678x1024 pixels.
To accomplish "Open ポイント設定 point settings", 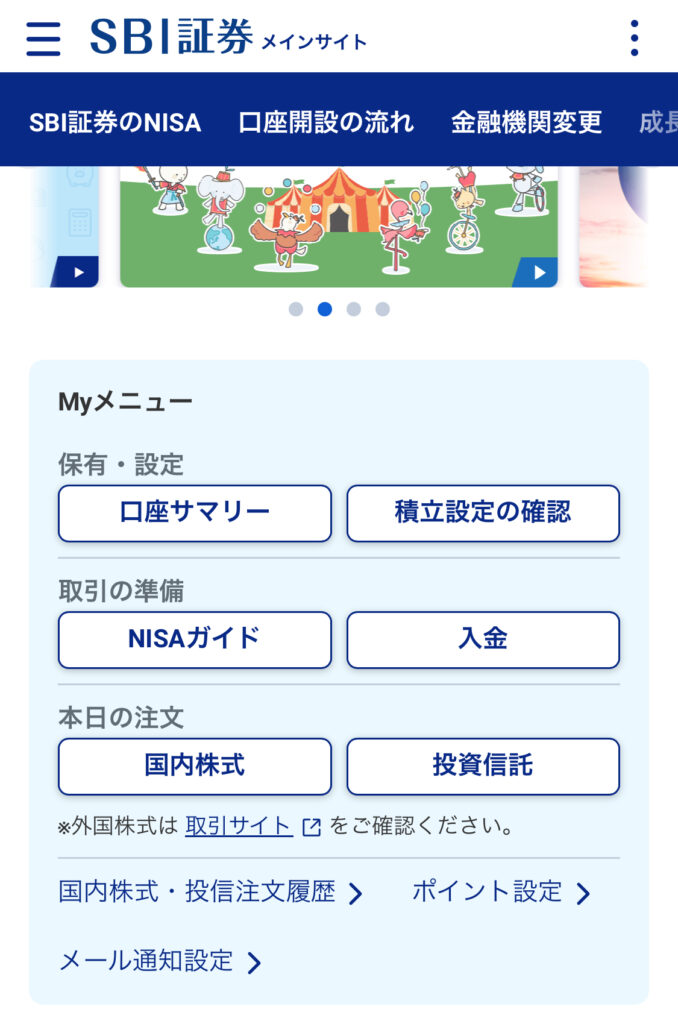I will click(501, 892).
